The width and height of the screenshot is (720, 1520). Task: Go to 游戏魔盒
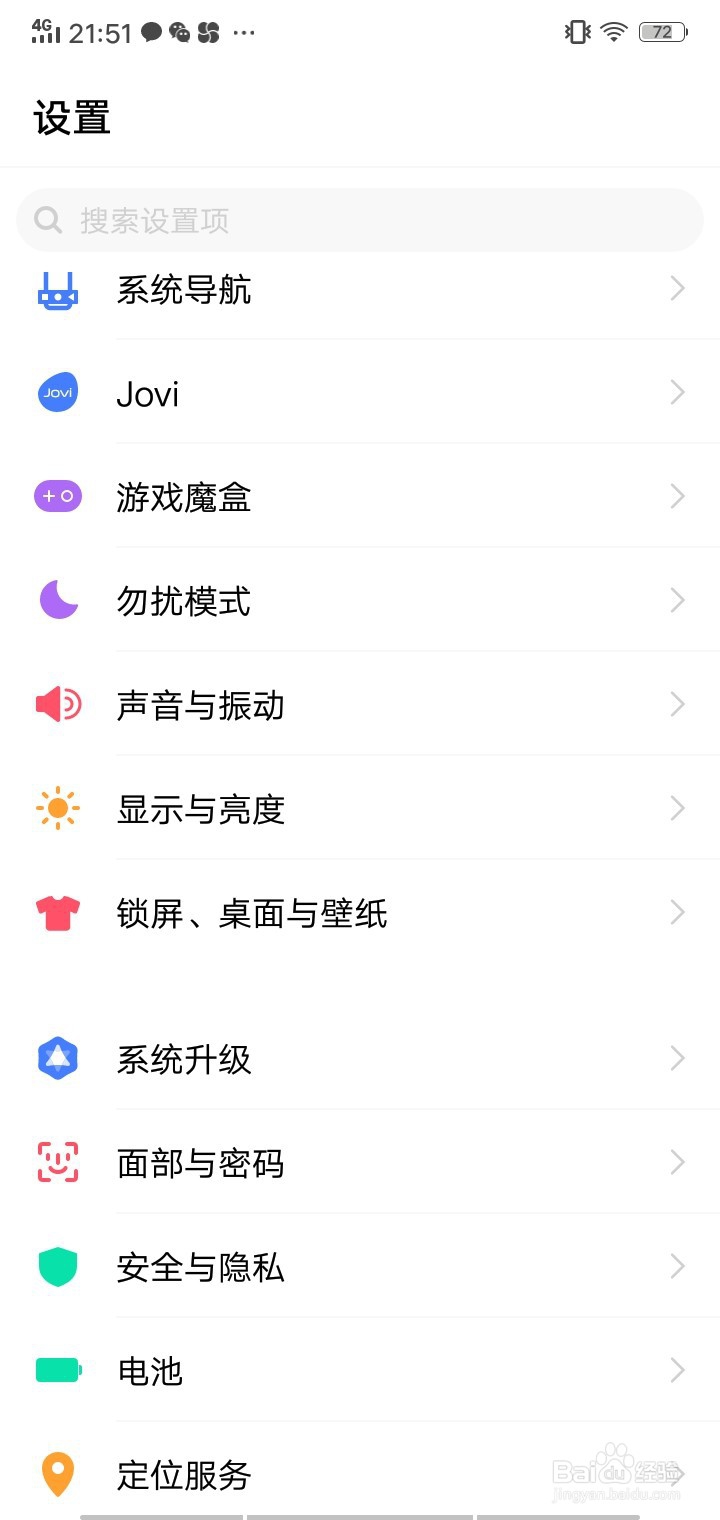pos(360,497)
